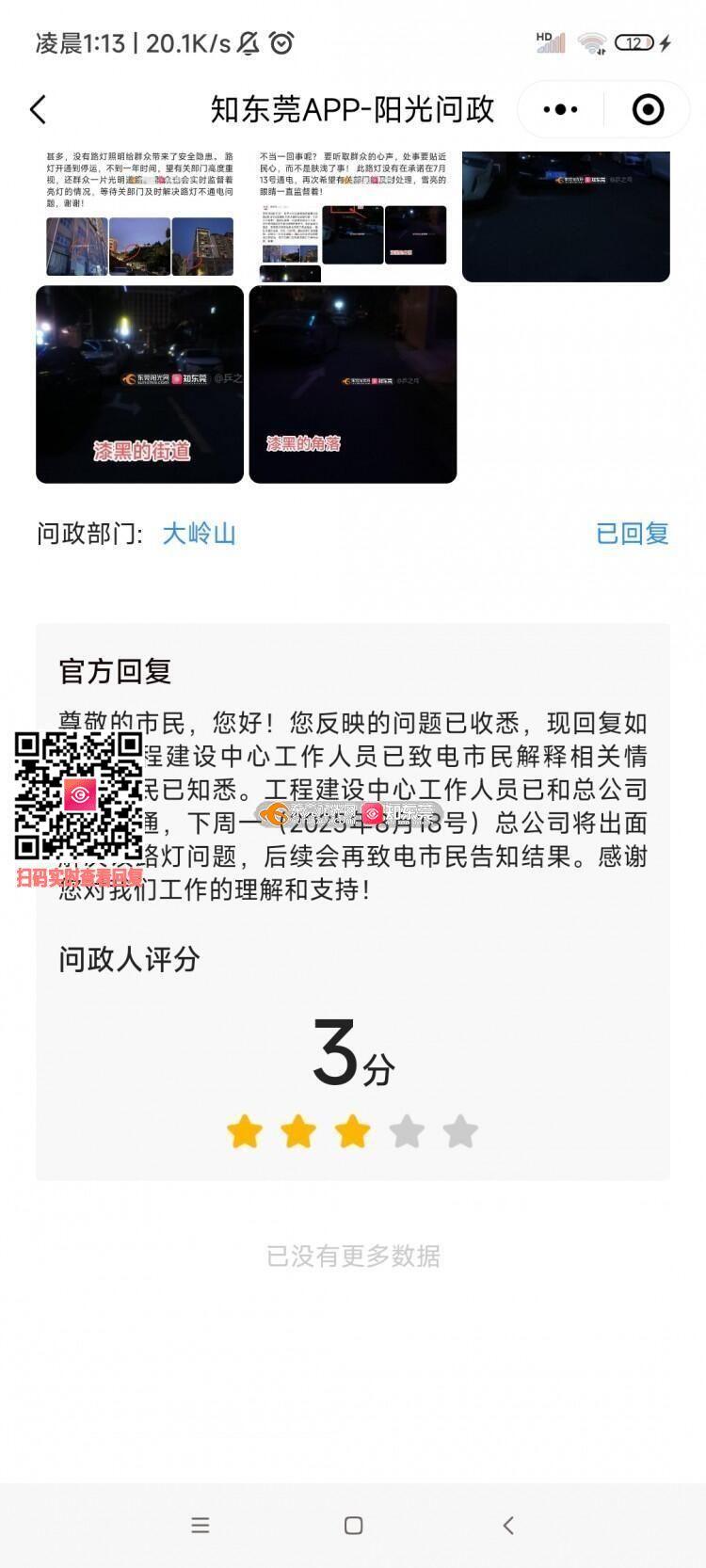Close the mini program with the circle icon
Viewport: 706px width, 1568px height.
(x=648, y=110)
